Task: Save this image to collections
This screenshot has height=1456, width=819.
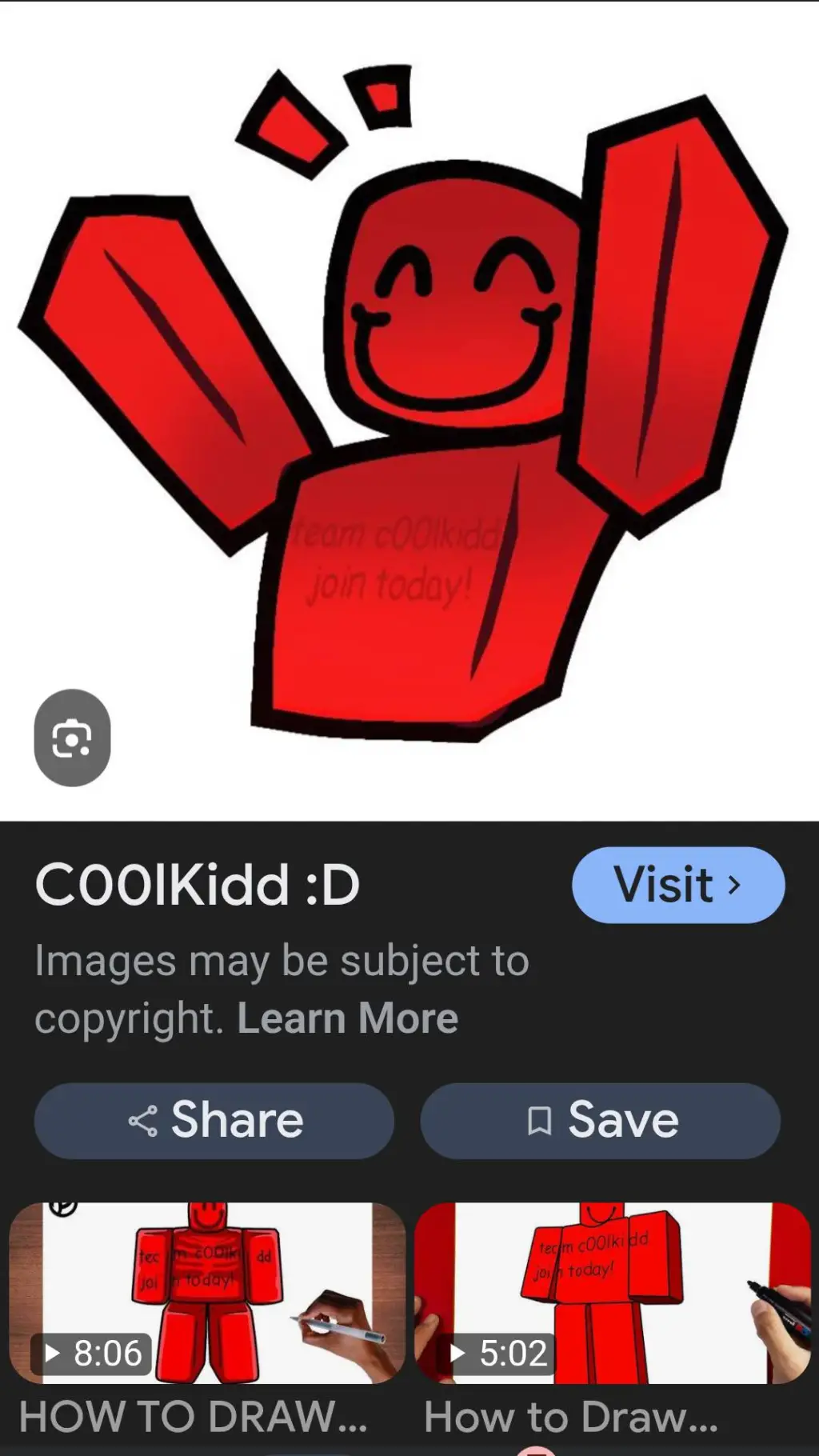Action: [x=600, y=1120]
